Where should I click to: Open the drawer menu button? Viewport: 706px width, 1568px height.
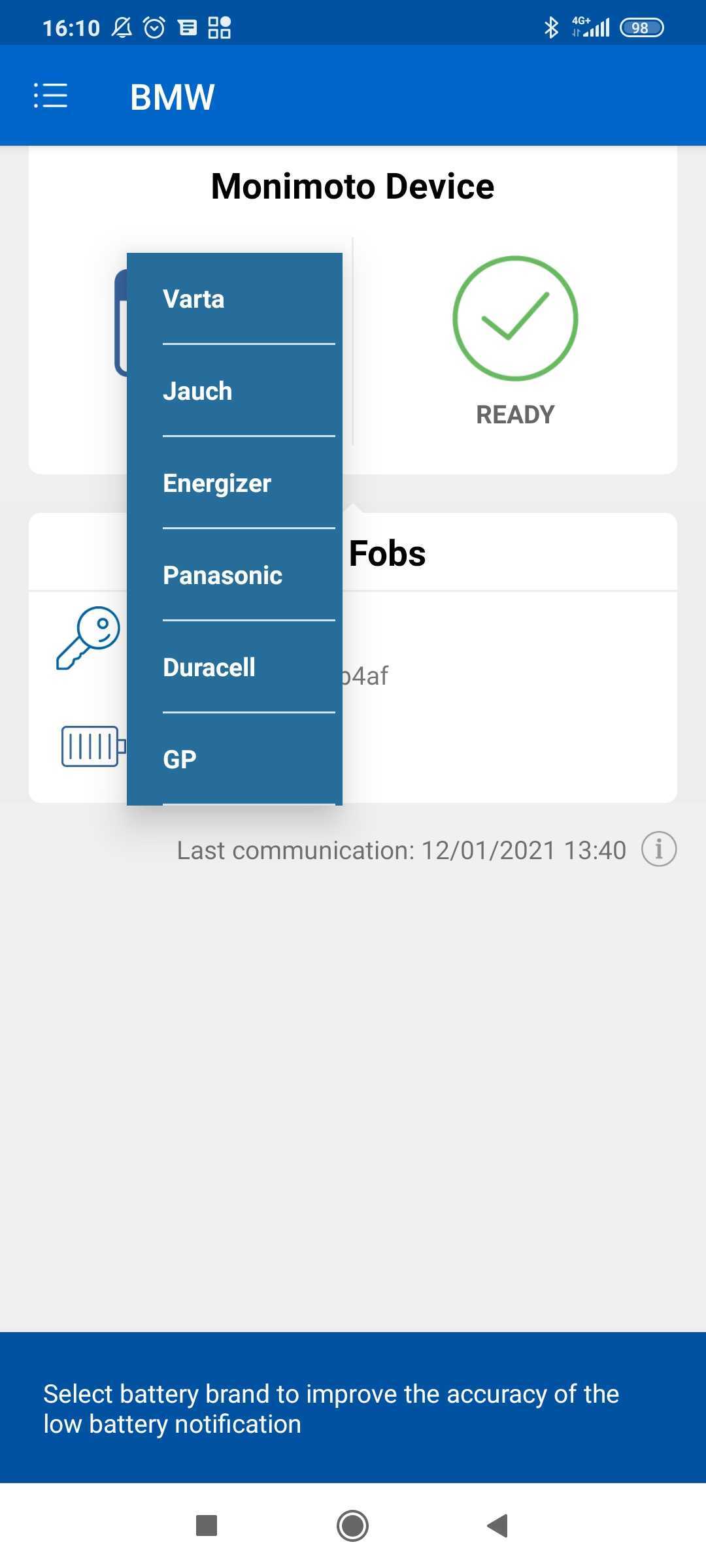(50, 95)
